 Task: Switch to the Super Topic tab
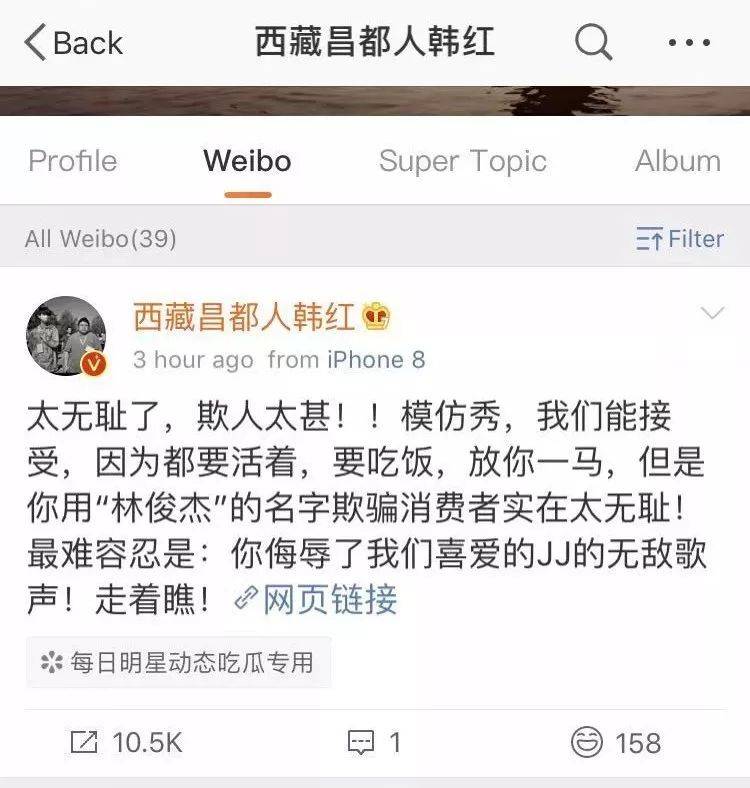[462, 161]
